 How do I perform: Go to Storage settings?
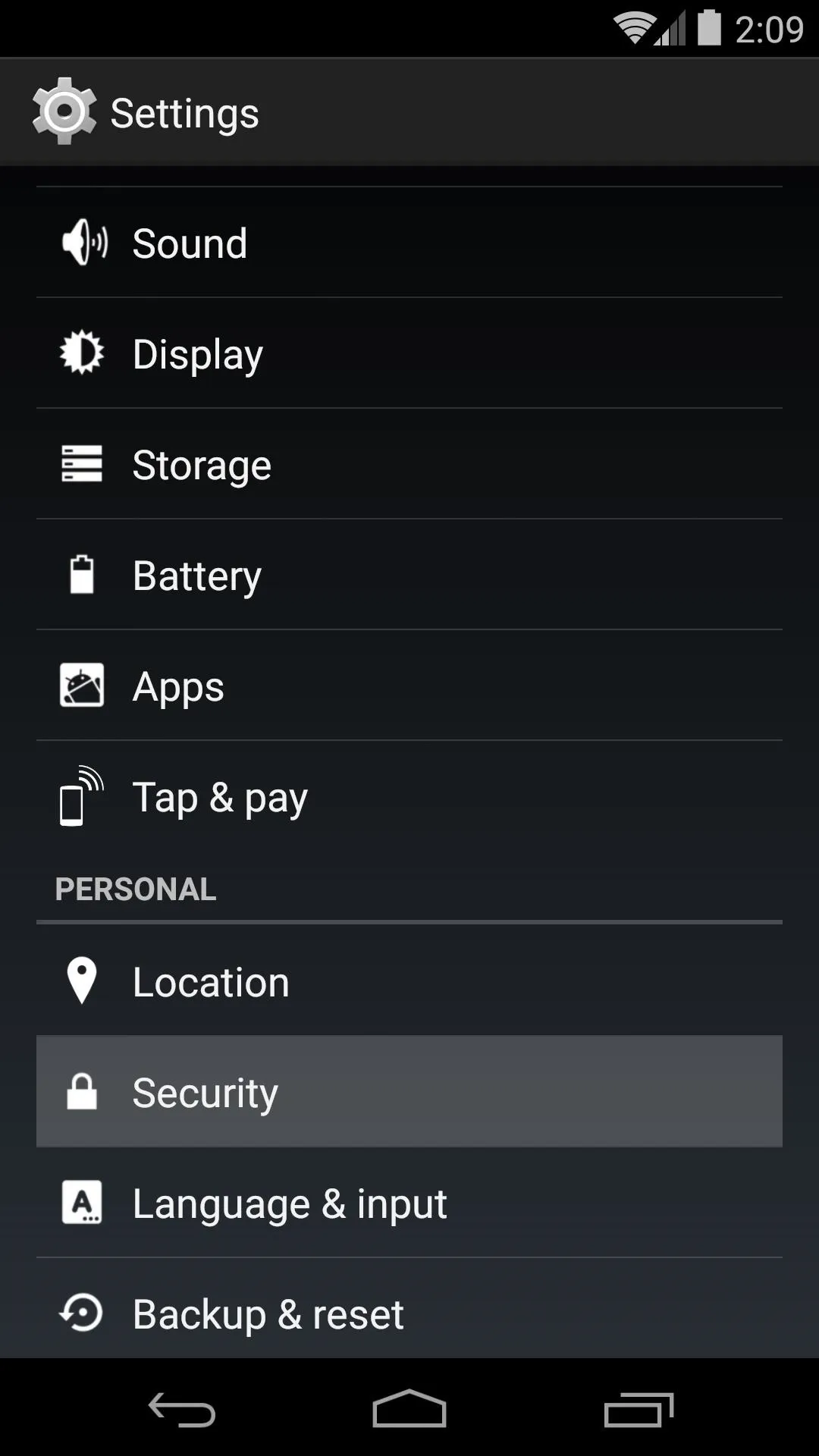409,464
